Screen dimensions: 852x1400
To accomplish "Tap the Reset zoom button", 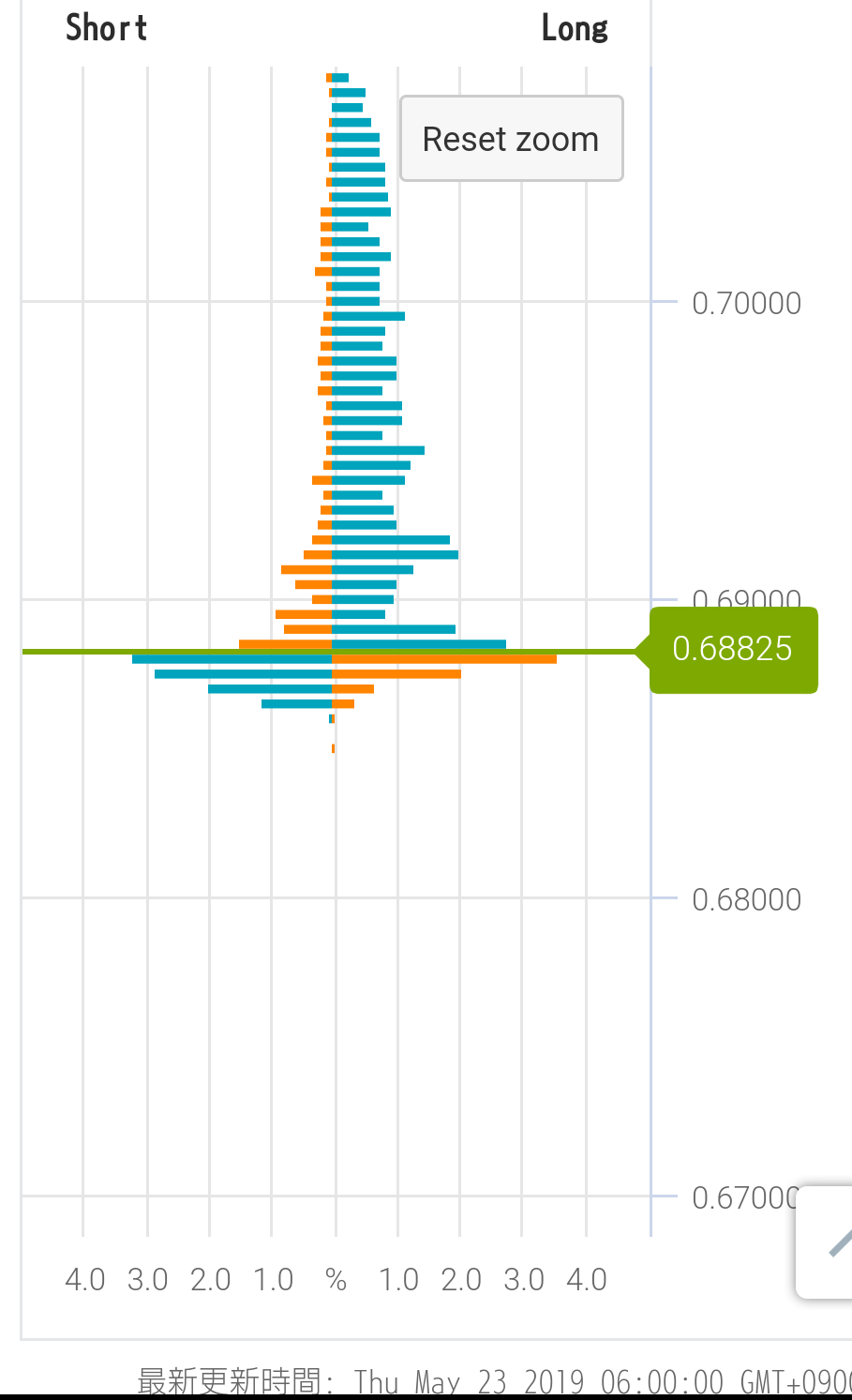I will click(x=511, y=139).
